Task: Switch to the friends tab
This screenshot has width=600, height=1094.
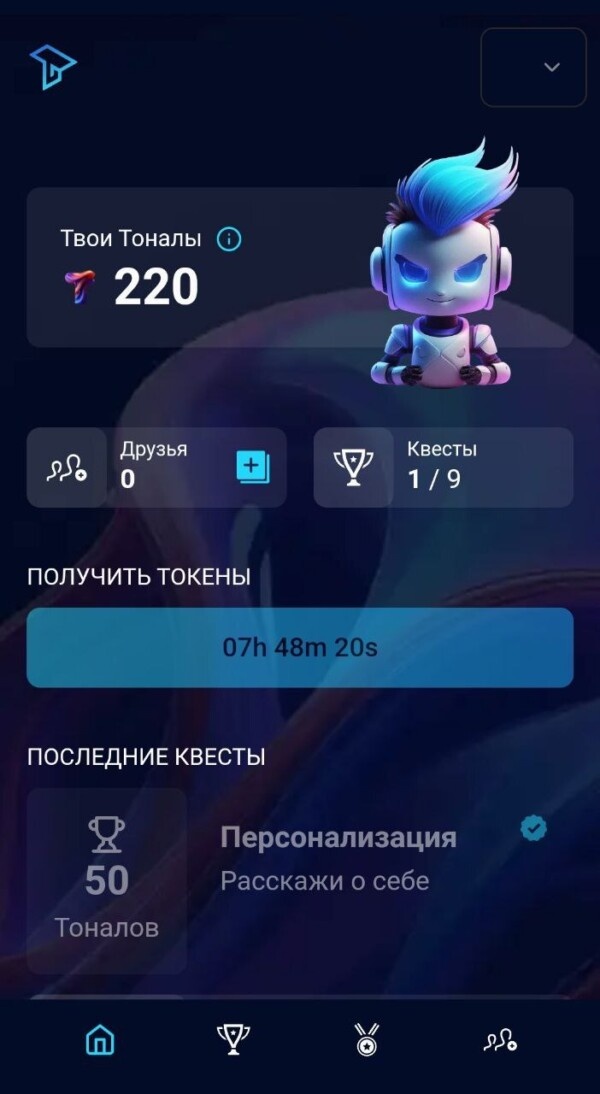Action: click(x=500, y=1041)
